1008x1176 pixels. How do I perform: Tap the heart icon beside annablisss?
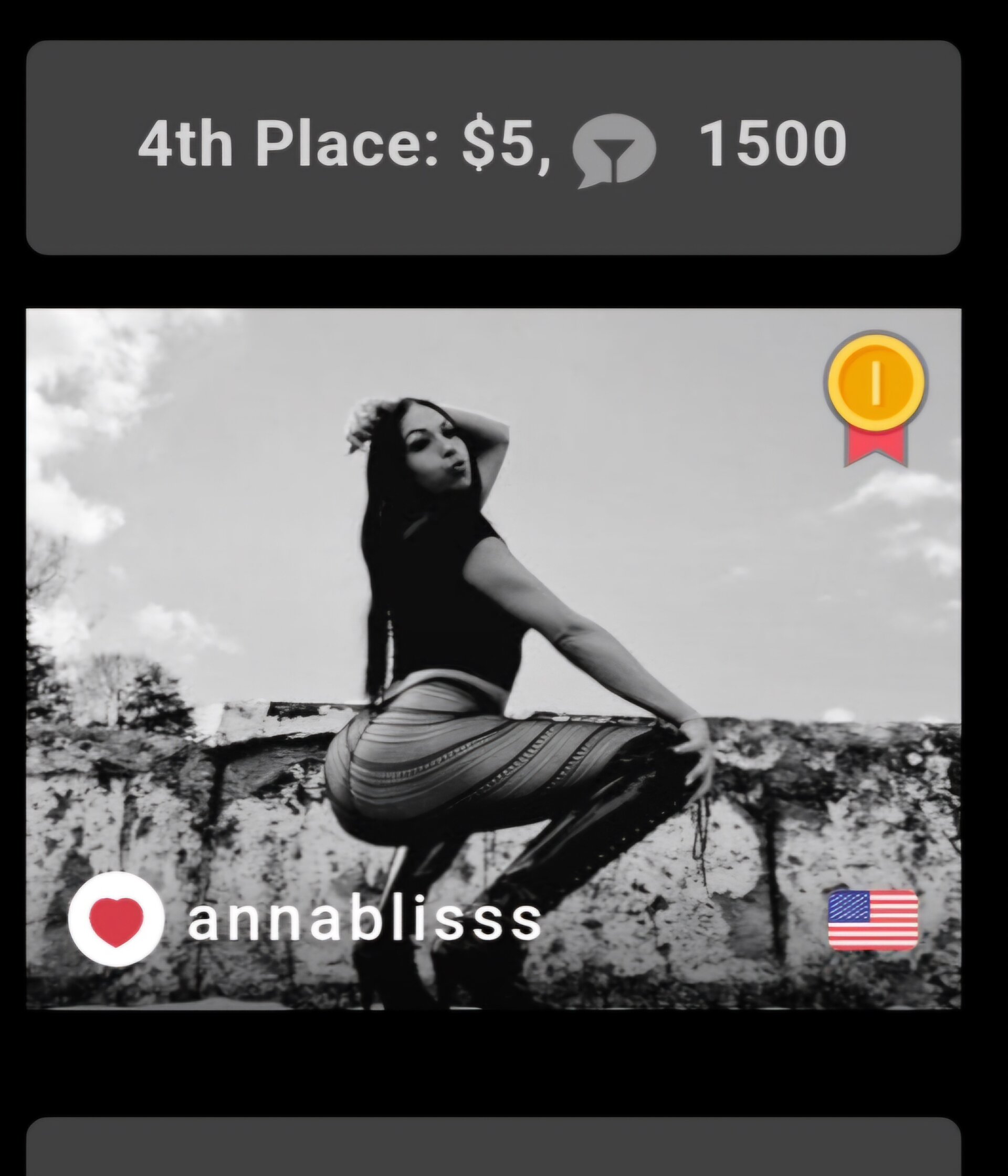click(x=116, y=918)
